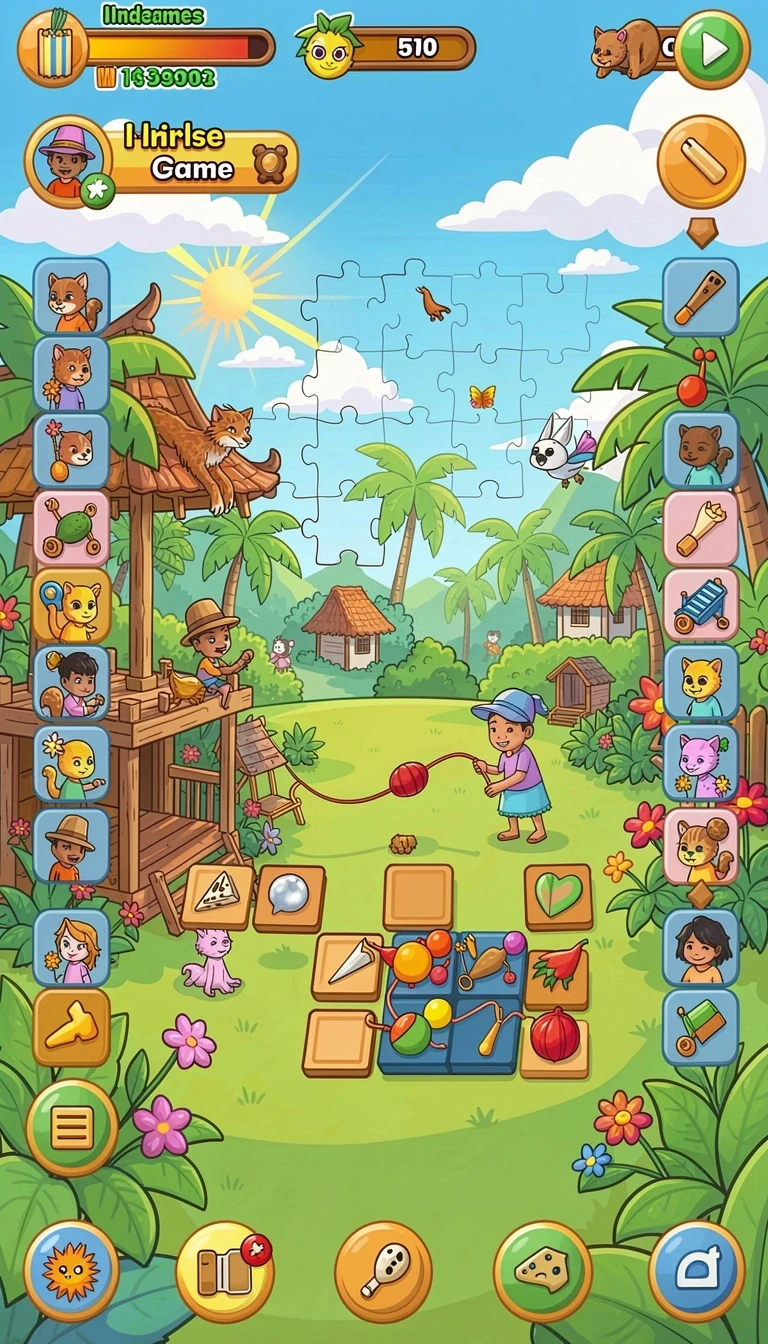Select the blue wheelbarrow tile in right column
The height and width of the screenshot is (1344, 768).
click(701, 605)
